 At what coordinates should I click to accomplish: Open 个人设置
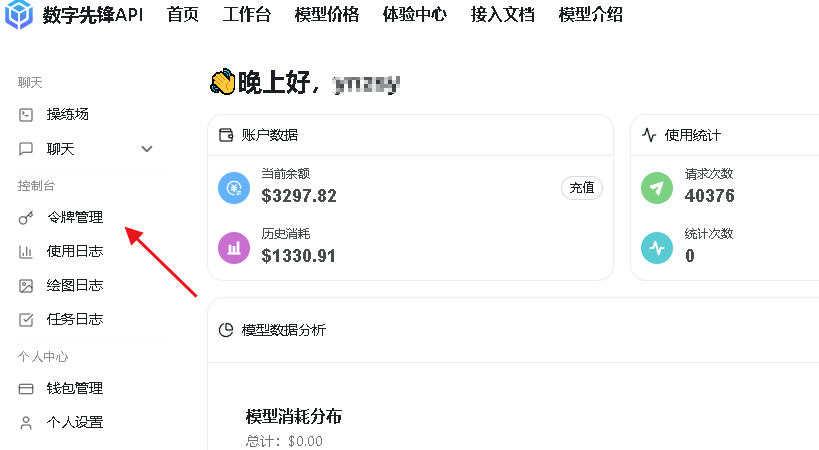tap(74, 422)
